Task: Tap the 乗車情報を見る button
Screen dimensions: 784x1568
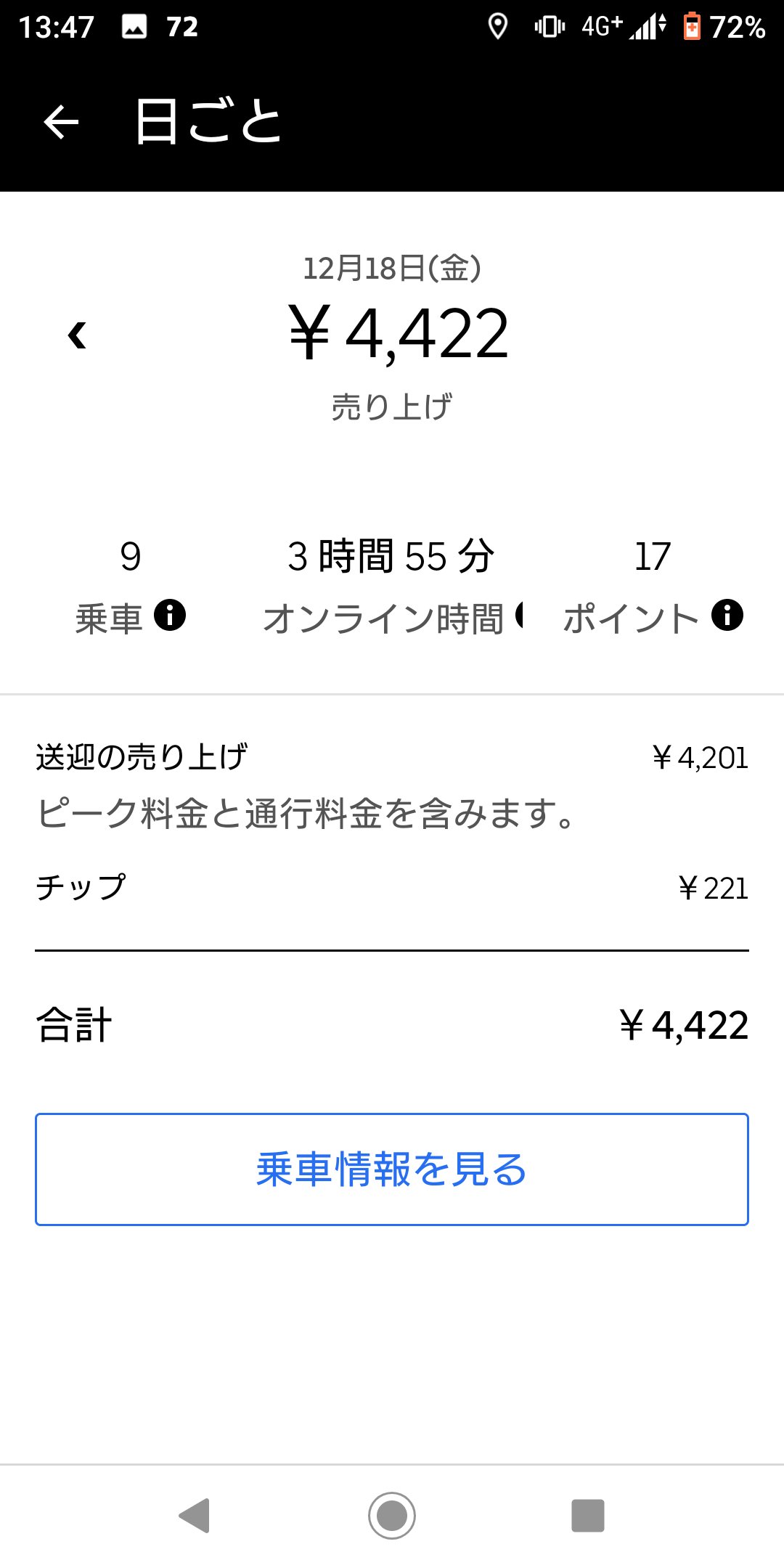Action: coord(392,1169)
